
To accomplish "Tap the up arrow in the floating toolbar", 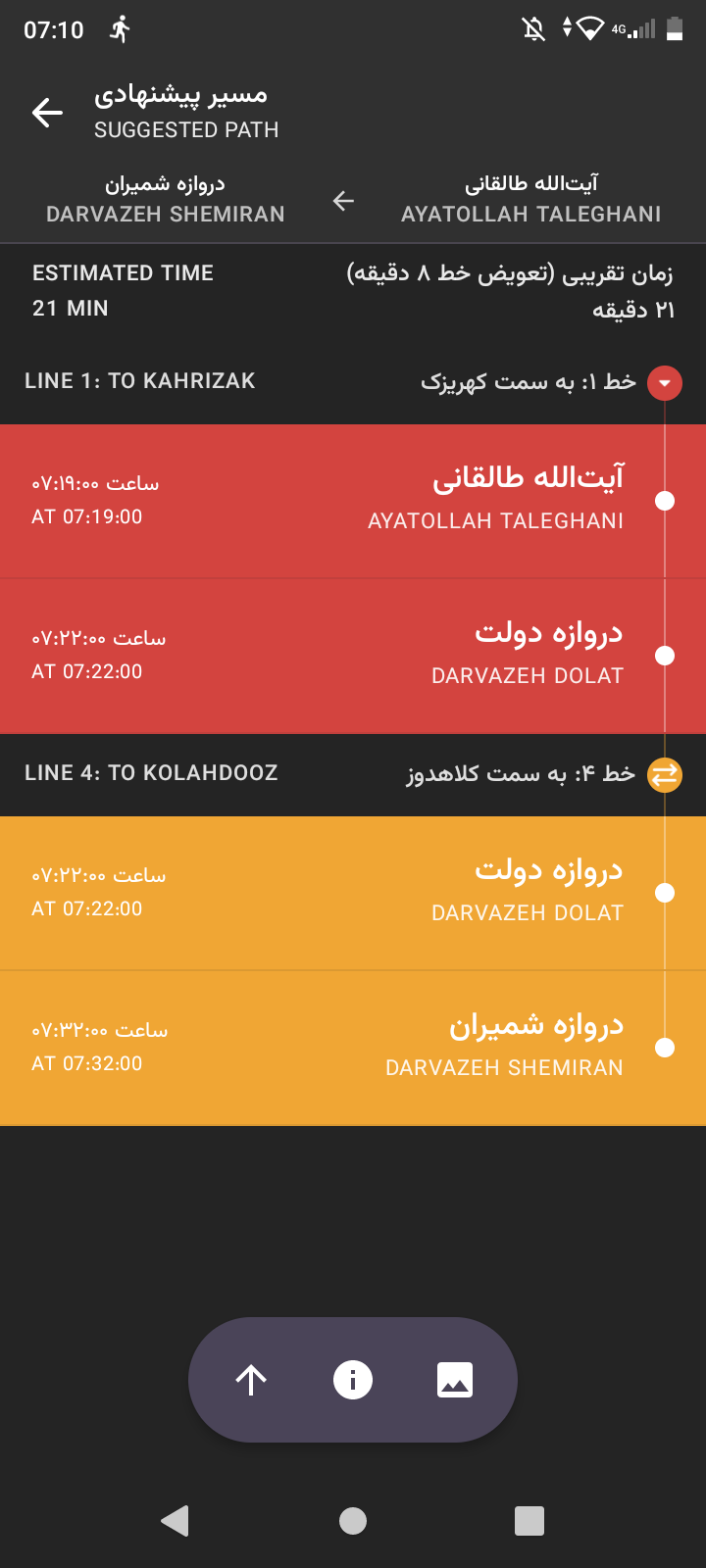I will (x=251, y=1380).
